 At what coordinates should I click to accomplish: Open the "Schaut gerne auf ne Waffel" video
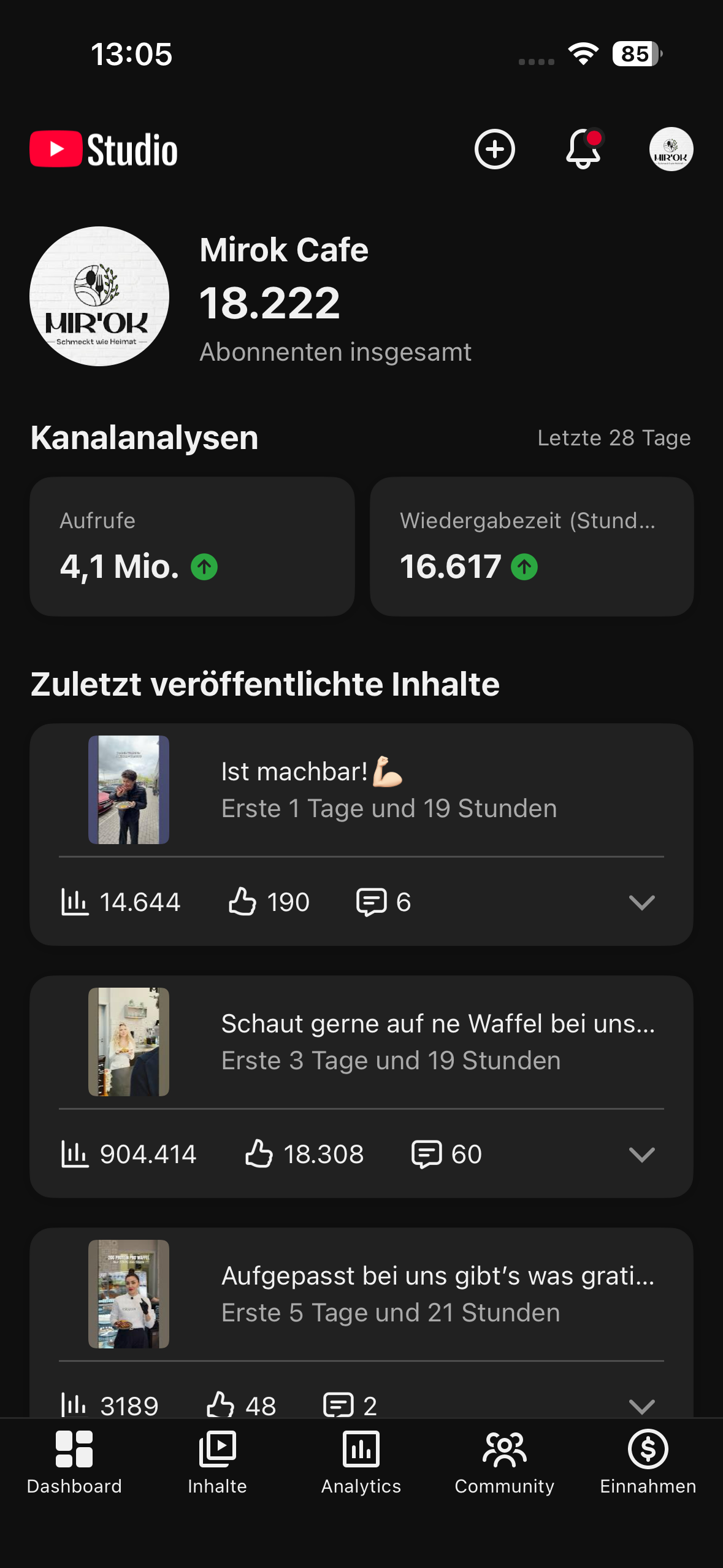(x=361, y=1042)
